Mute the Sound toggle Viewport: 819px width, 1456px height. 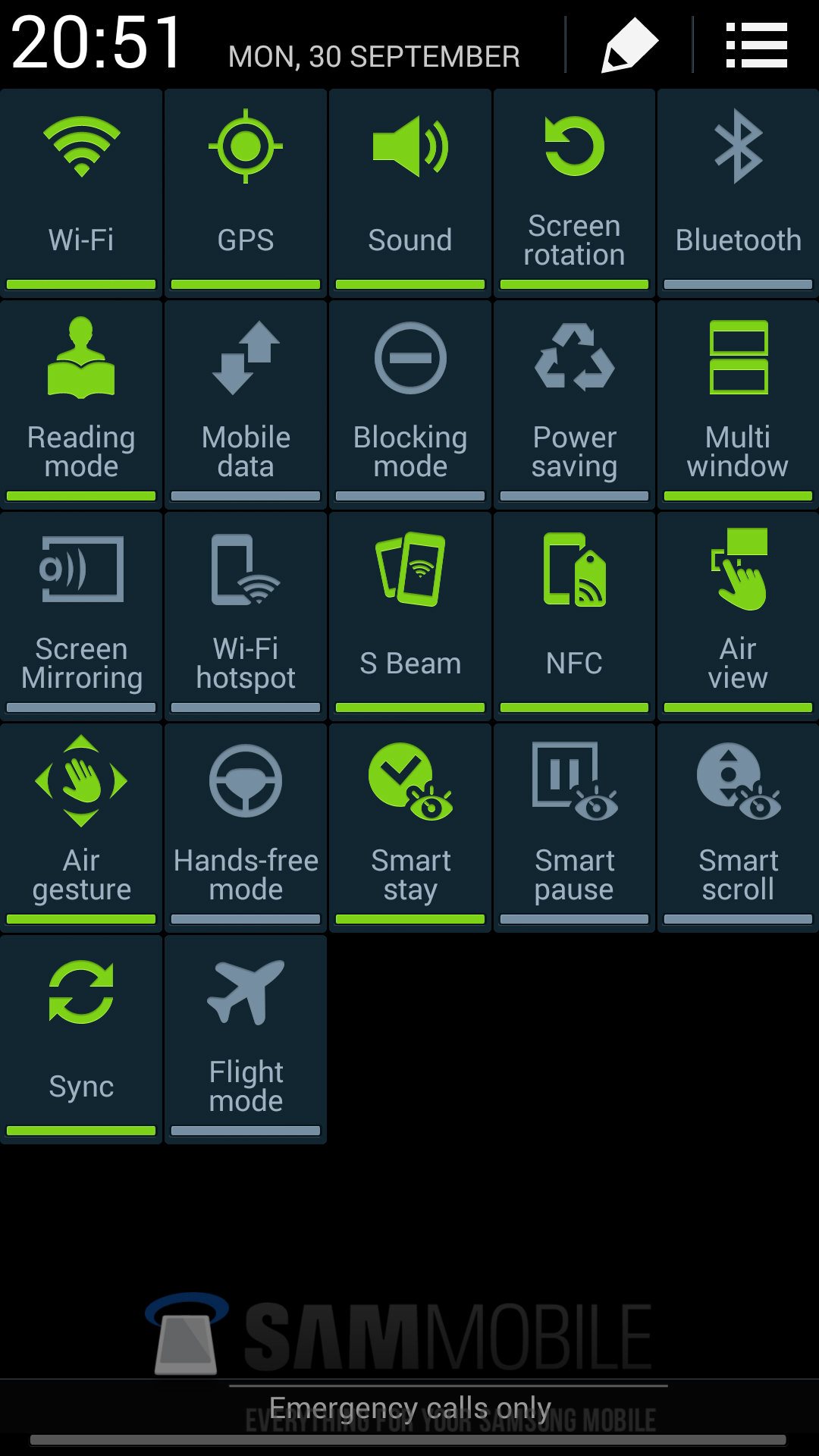[x=410, y=191]
